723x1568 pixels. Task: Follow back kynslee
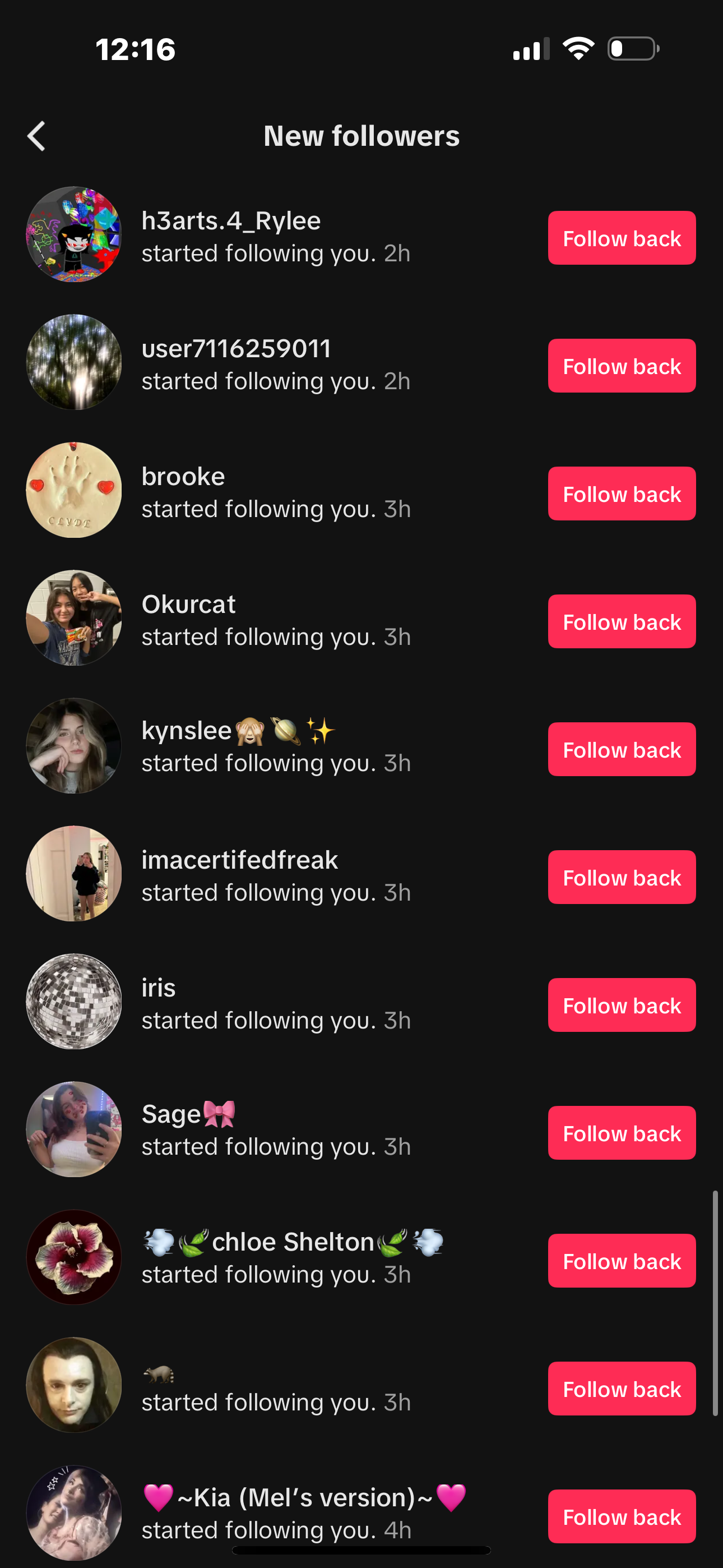point(622,749)
